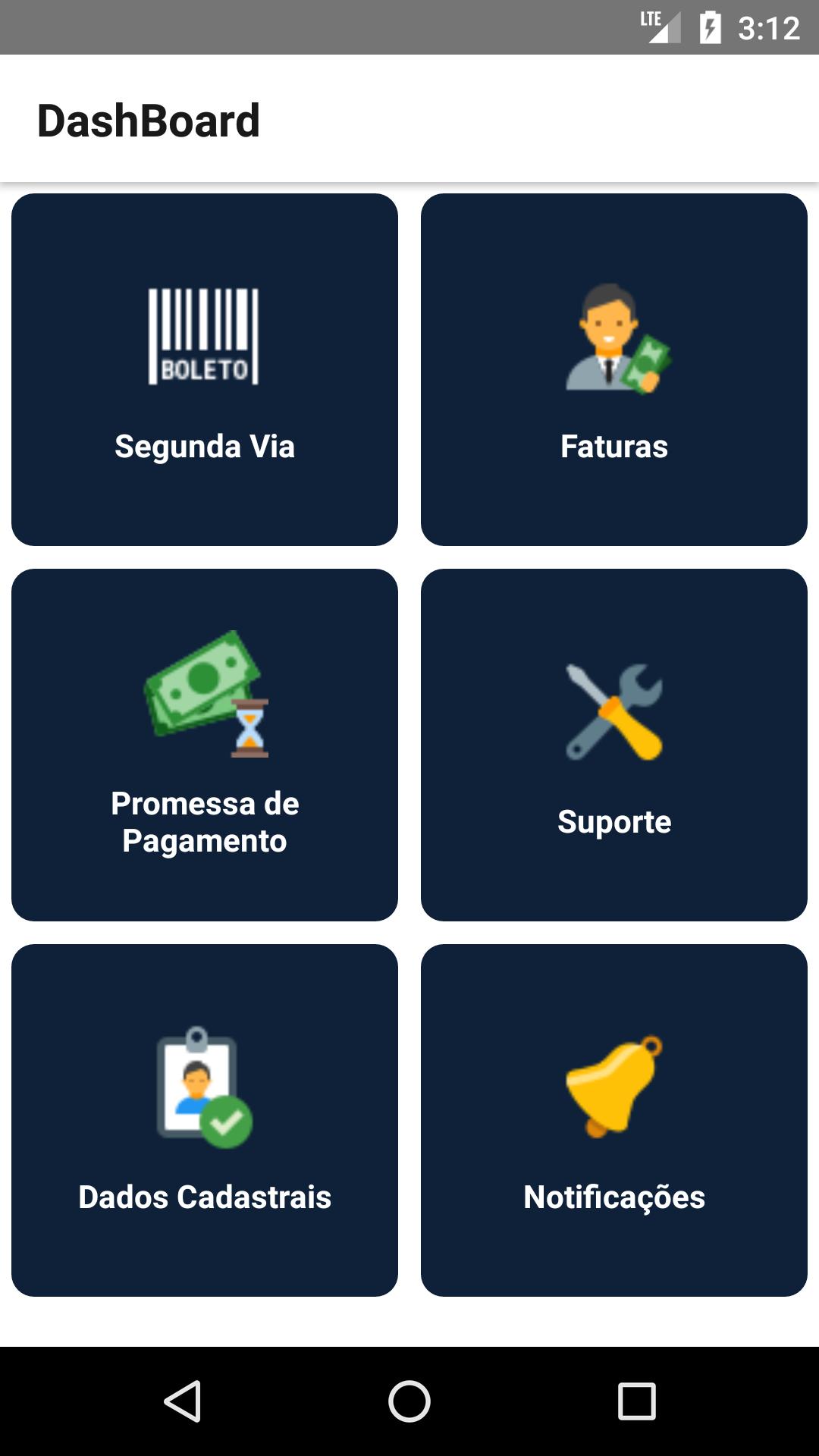This screenshot has height=1456, width=819.
Task: Open the Faturas card
Action: tap(614, 369)
